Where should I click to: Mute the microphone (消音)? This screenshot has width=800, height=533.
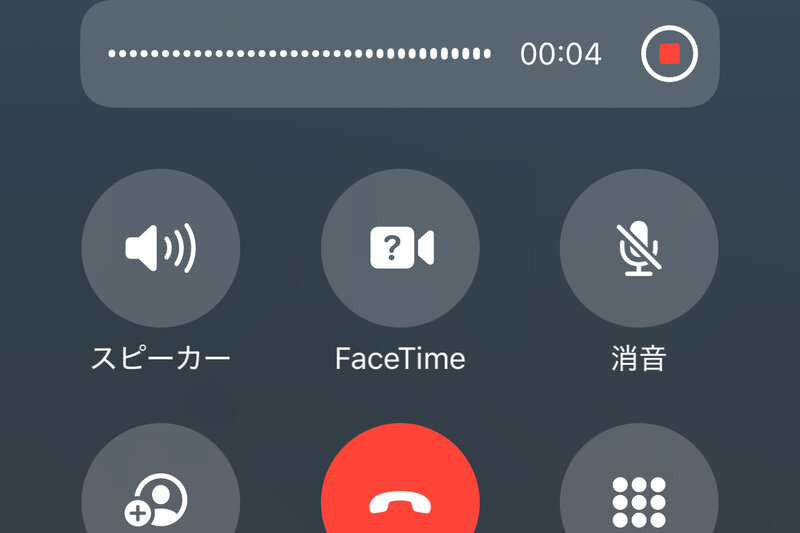[x=638, y=249]
